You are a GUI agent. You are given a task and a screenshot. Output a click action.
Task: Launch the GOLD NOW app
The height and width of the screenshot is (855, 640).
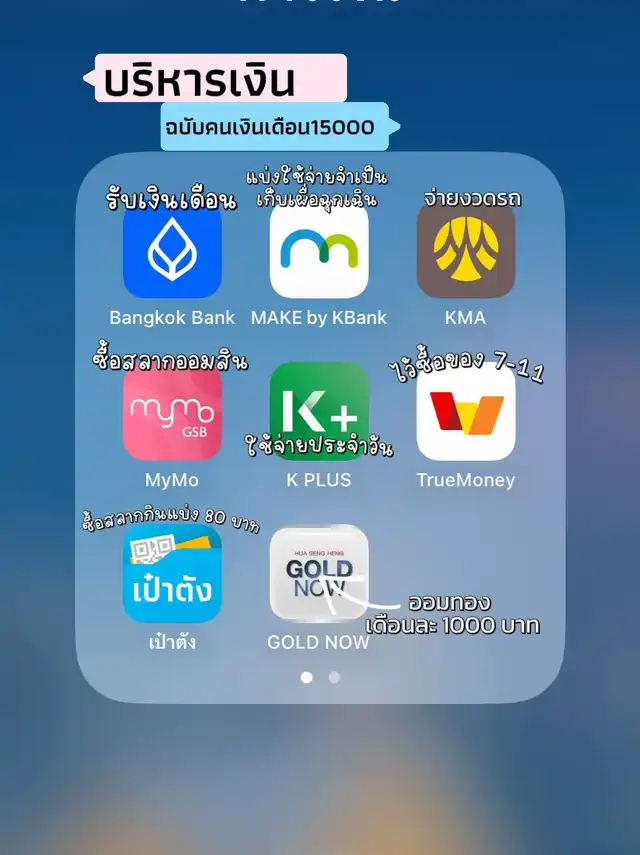(x=319, y=574)
